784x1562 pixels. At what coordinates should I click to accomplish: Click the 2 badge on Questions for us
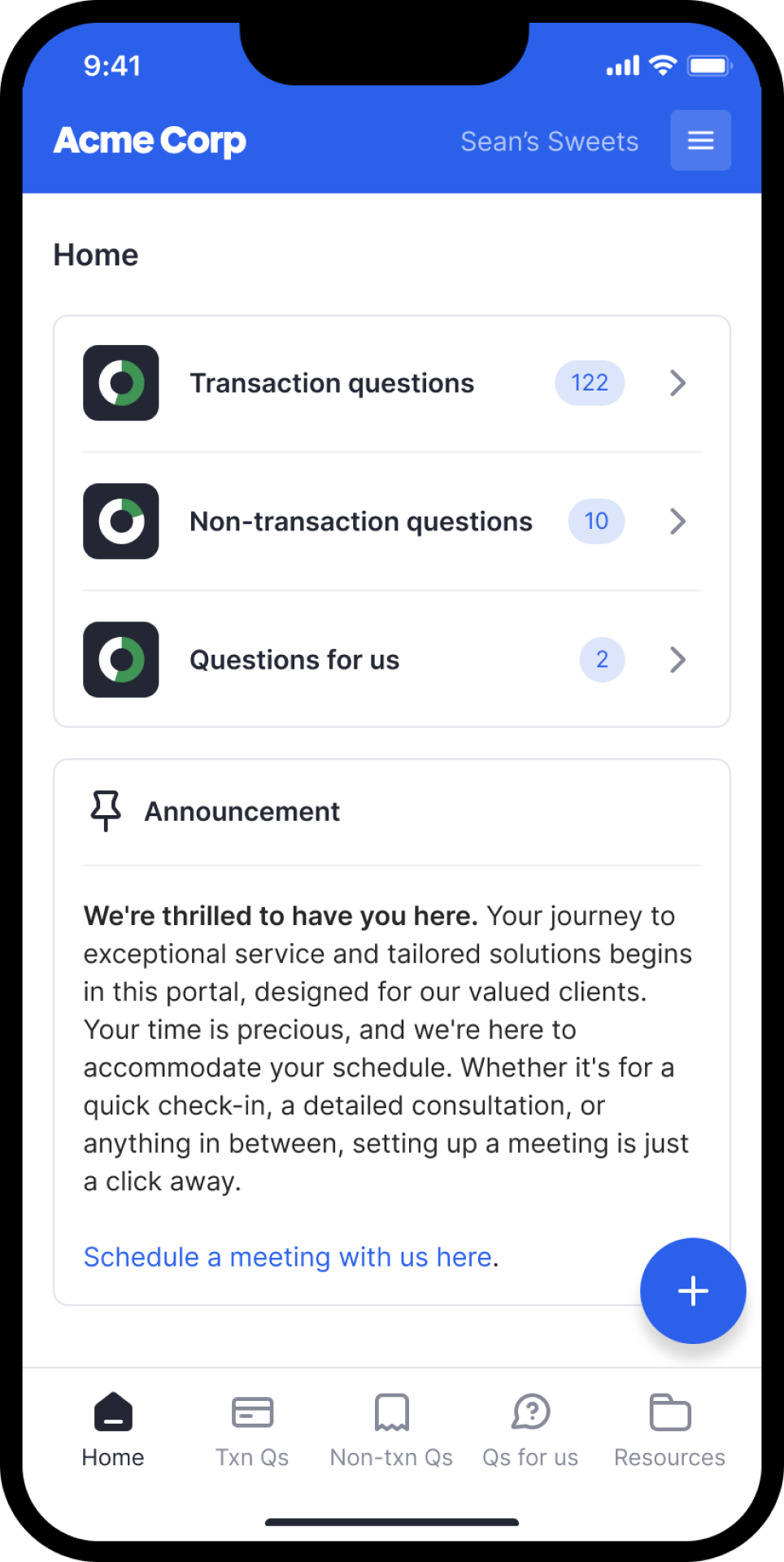pyautogui.click(x=602, y=660)
